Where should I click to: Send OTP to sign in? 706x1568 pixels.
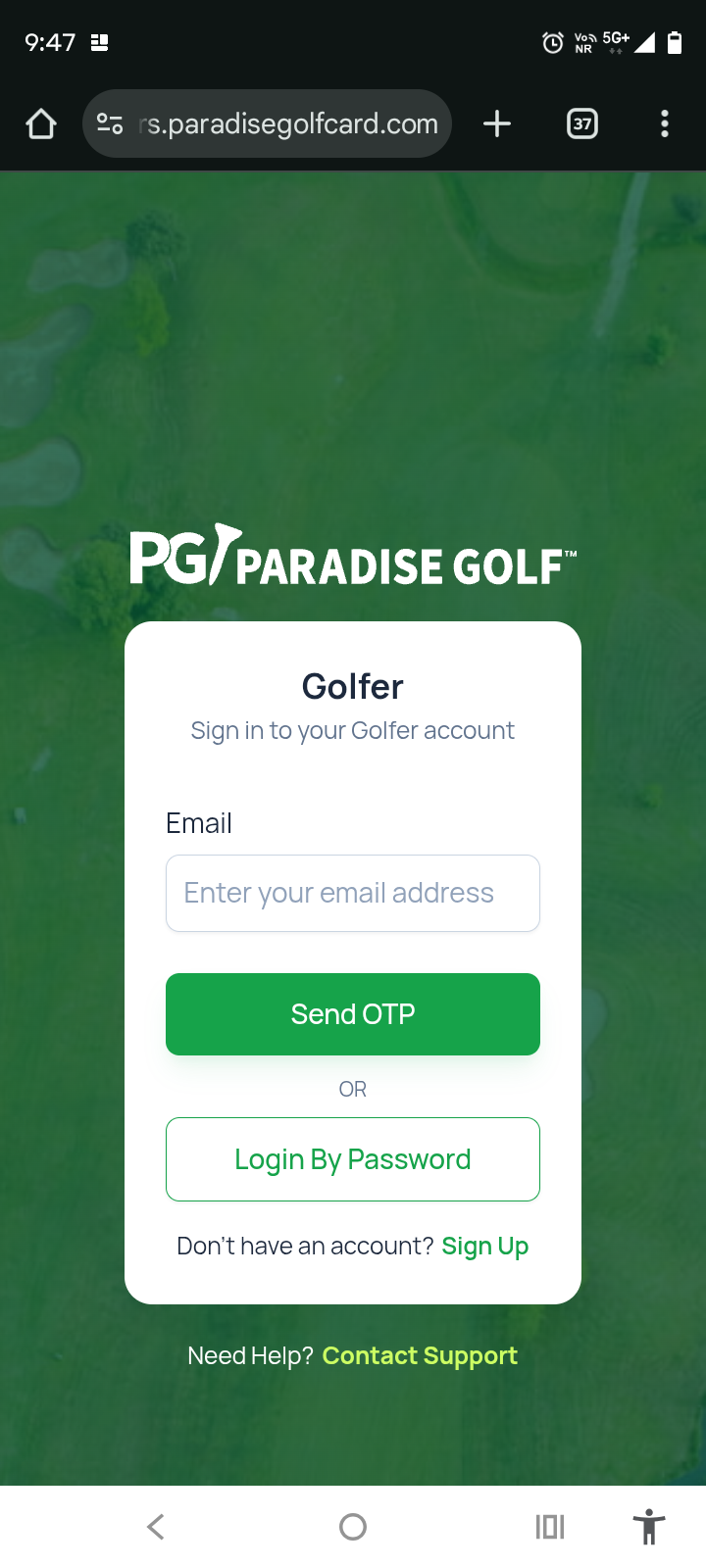[352, 1014]
